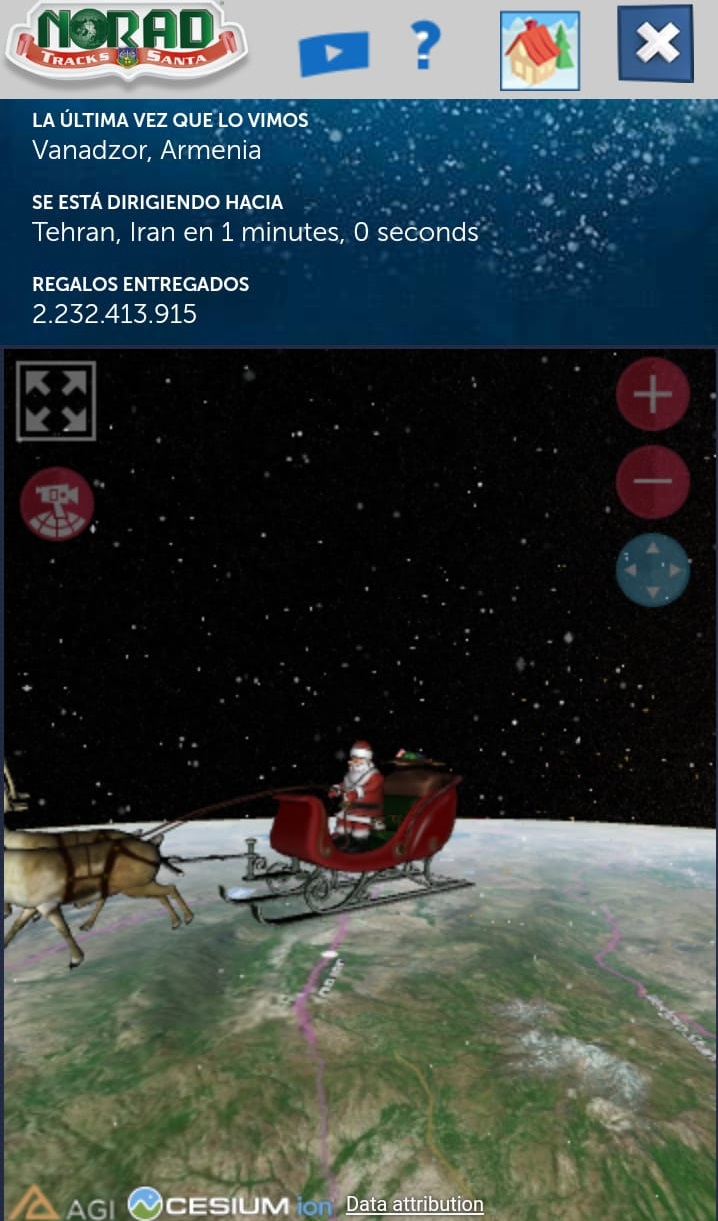
Task: Open the Cesium ion logo link
Action: [x=230, y=1204]
